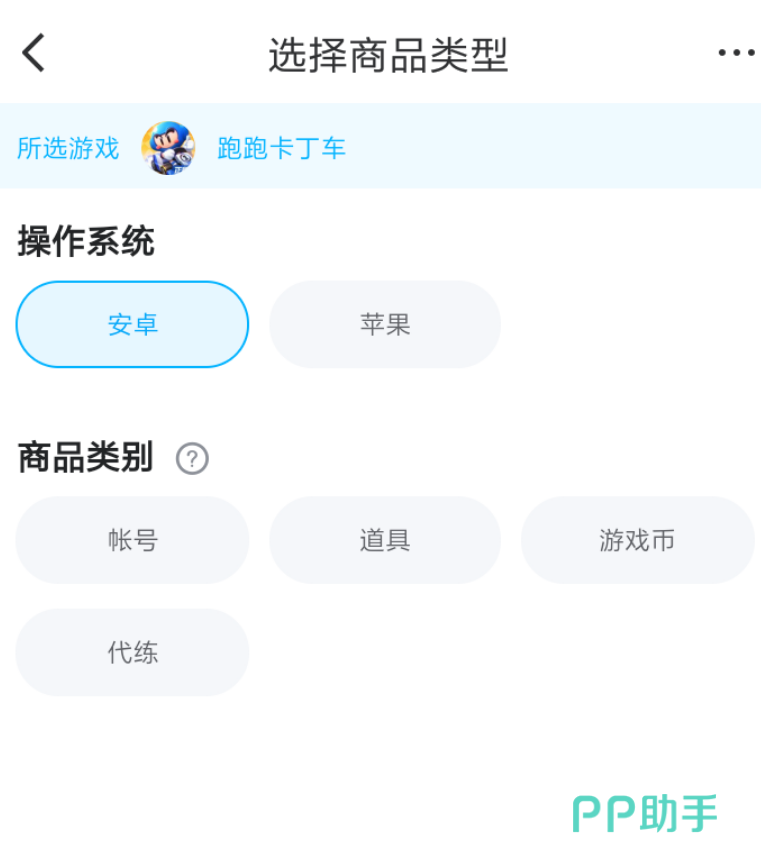Image resolution: width=761 pixels, height=864 pixels.
Task: Open the three-dot overflow menu
Action: tap(736, 53)
